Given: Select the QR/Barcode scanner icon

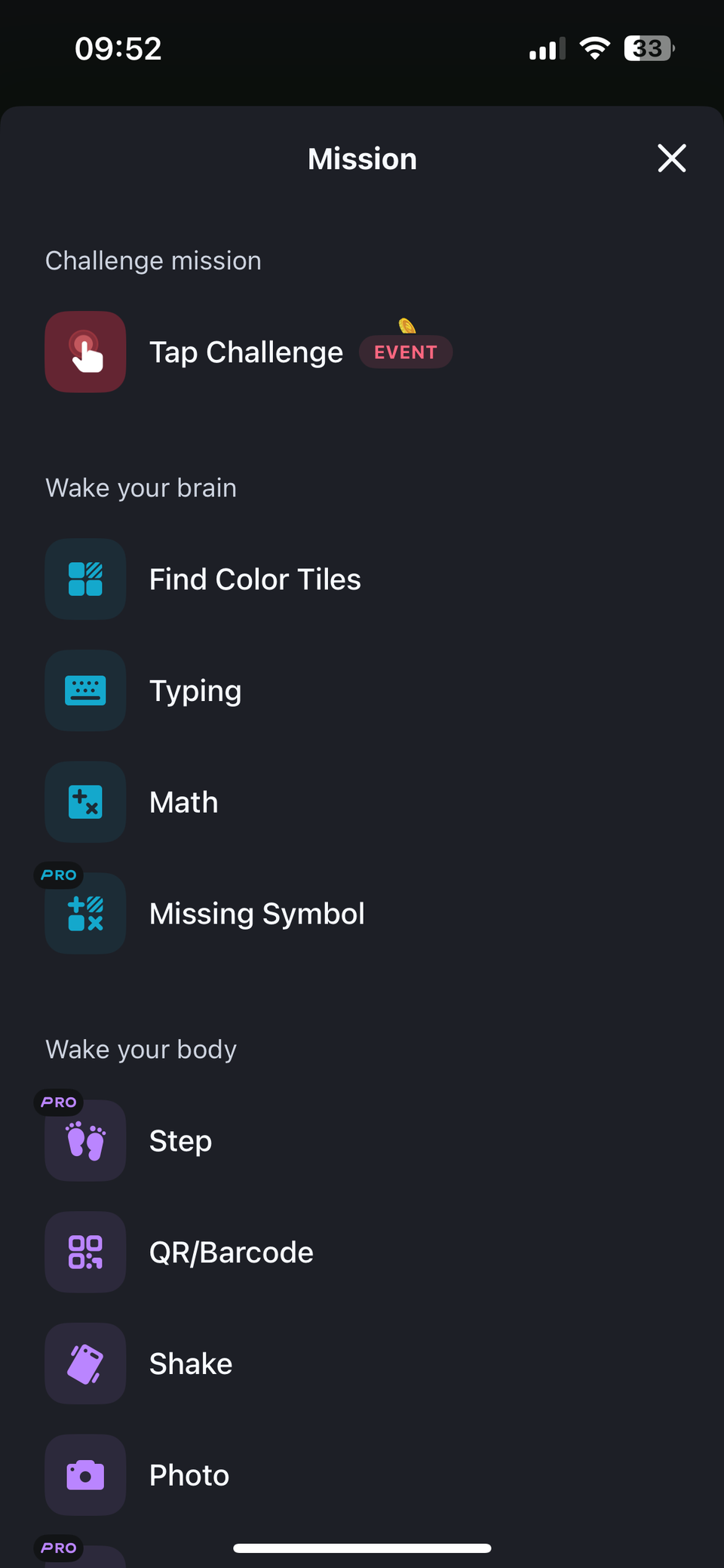Looking at the screenshot, I should point(85,1252).
